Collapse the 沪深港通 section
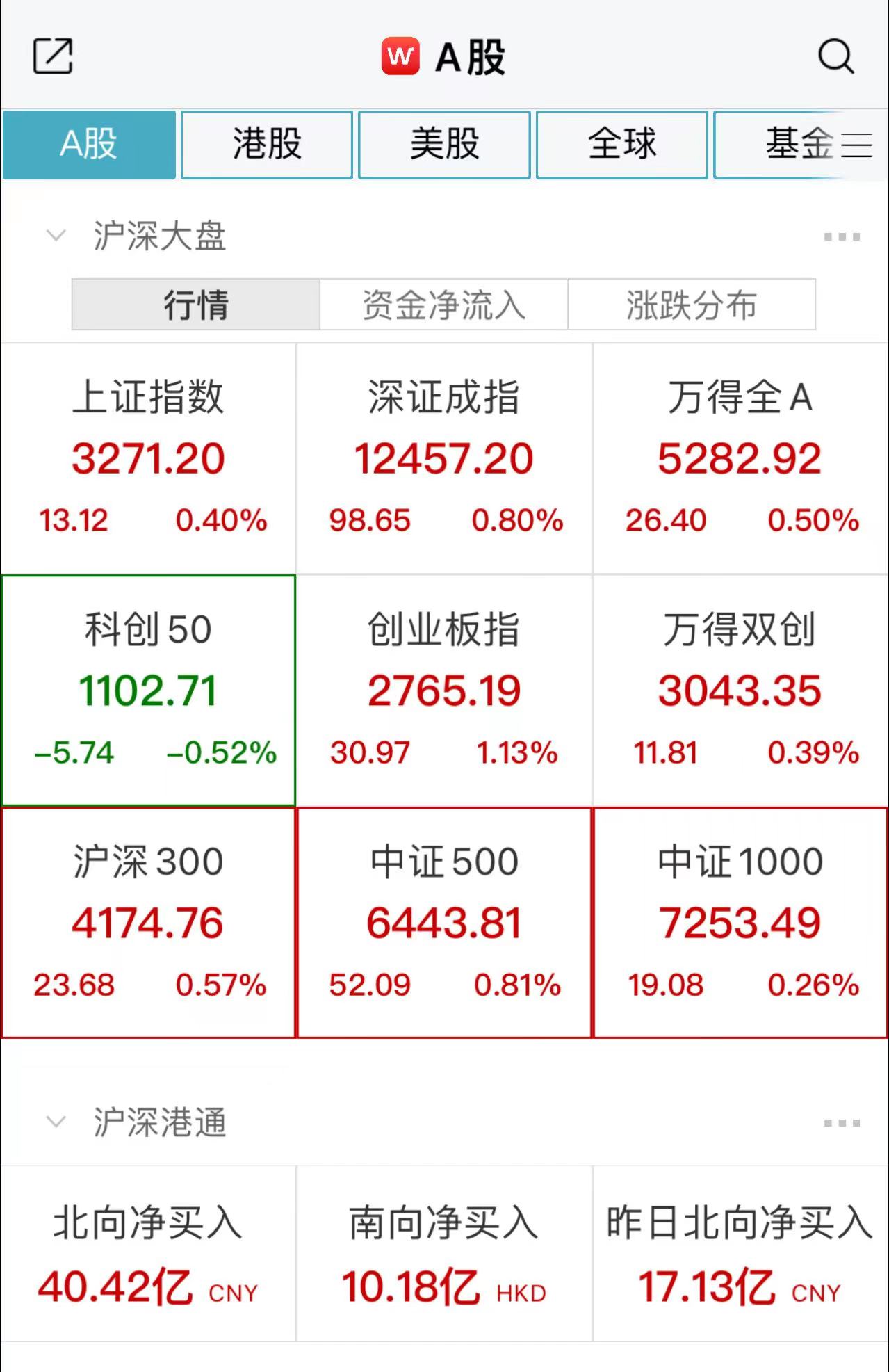This screenshot has height=1372, width=889. pyautogui.click(x=56, y=1122)
